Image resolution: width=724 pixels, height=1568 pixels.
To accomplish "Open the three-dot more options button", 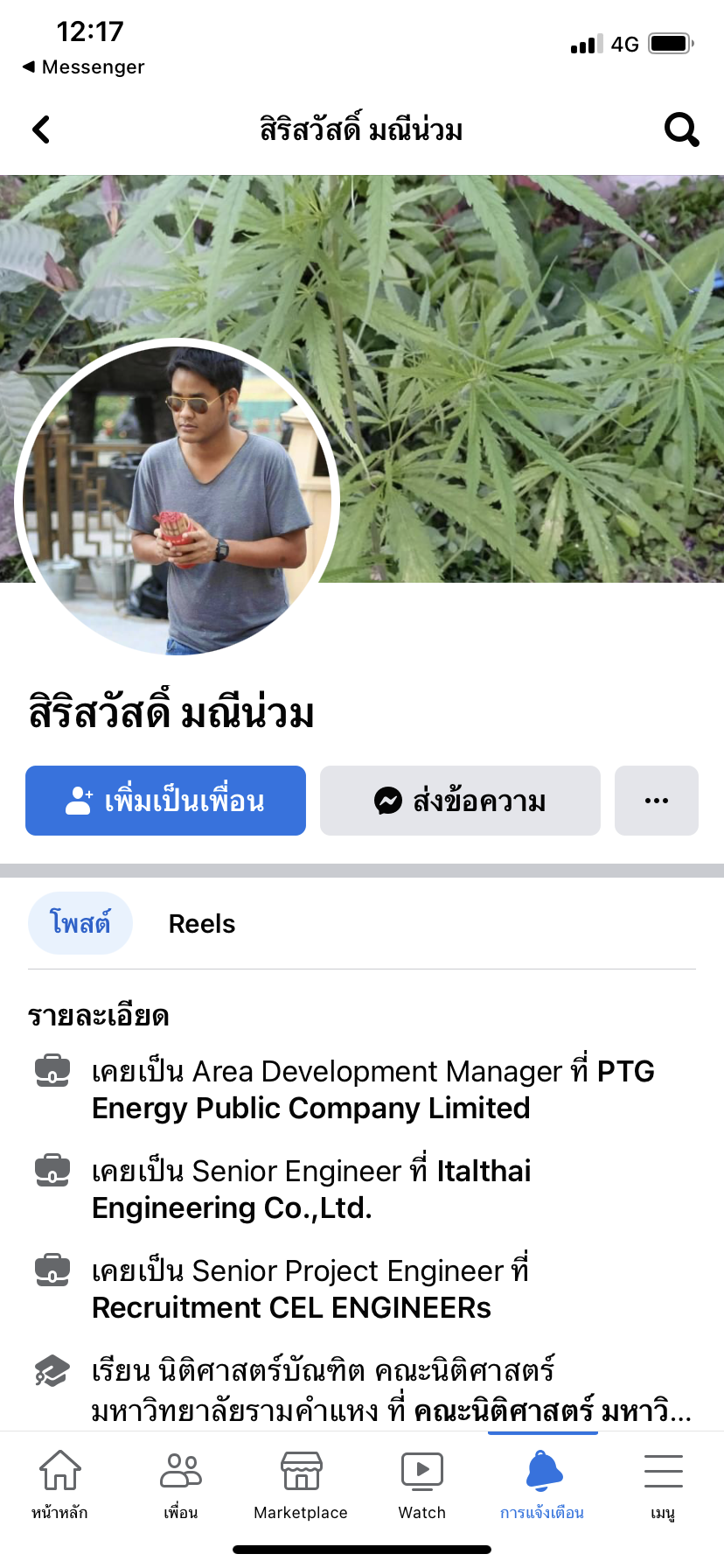I will click(656, 801).
